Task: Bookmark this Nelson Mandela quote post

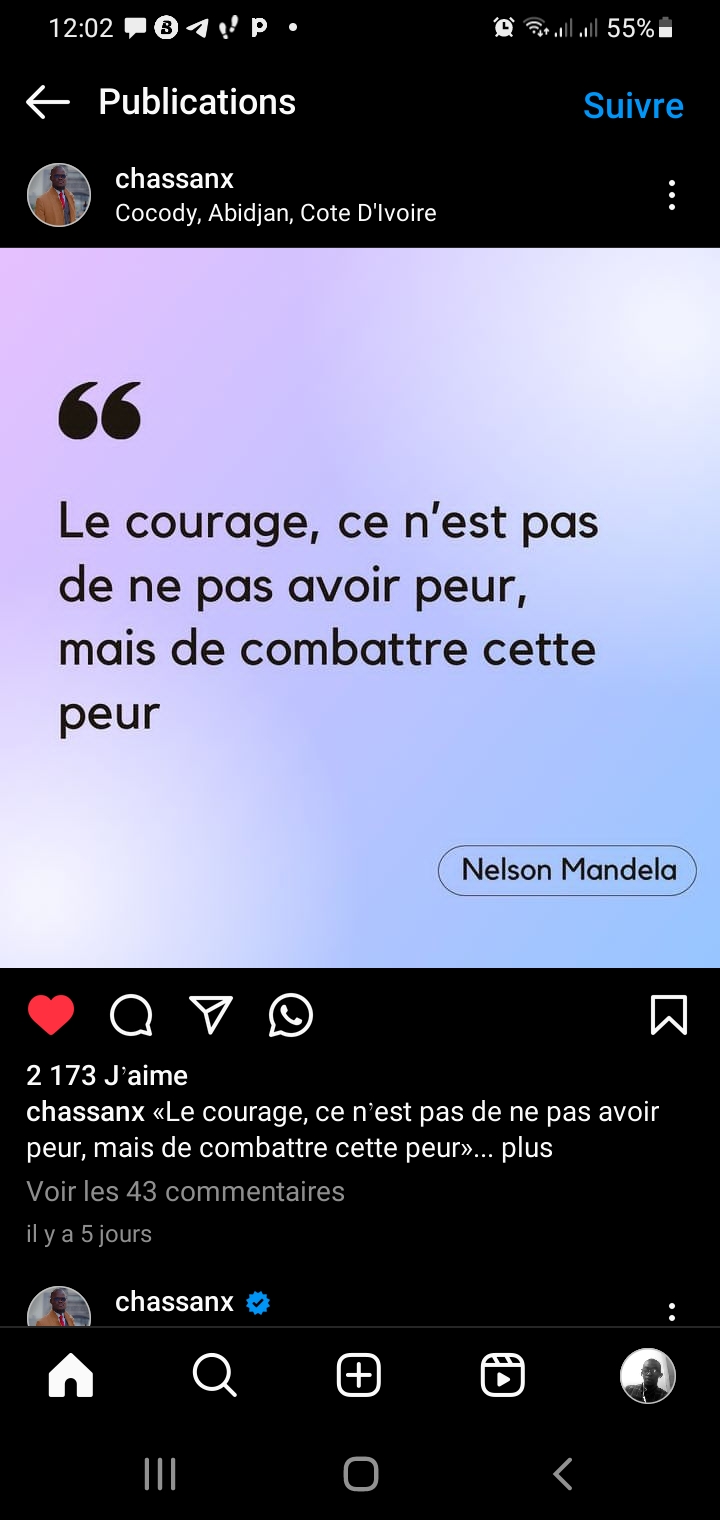Action: (668, 1015)
